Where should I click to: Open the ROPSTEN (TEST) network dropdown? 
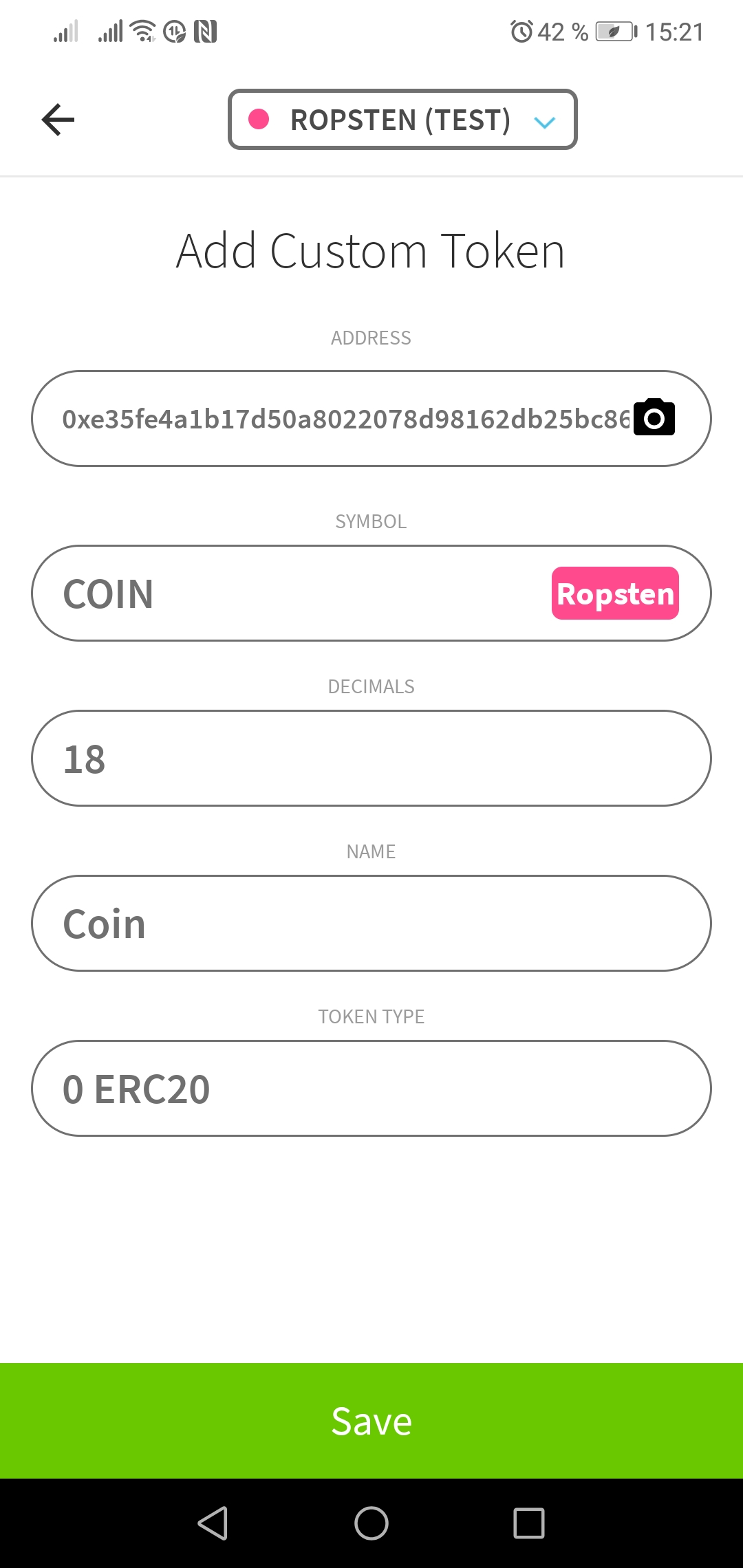coord(402,120)
